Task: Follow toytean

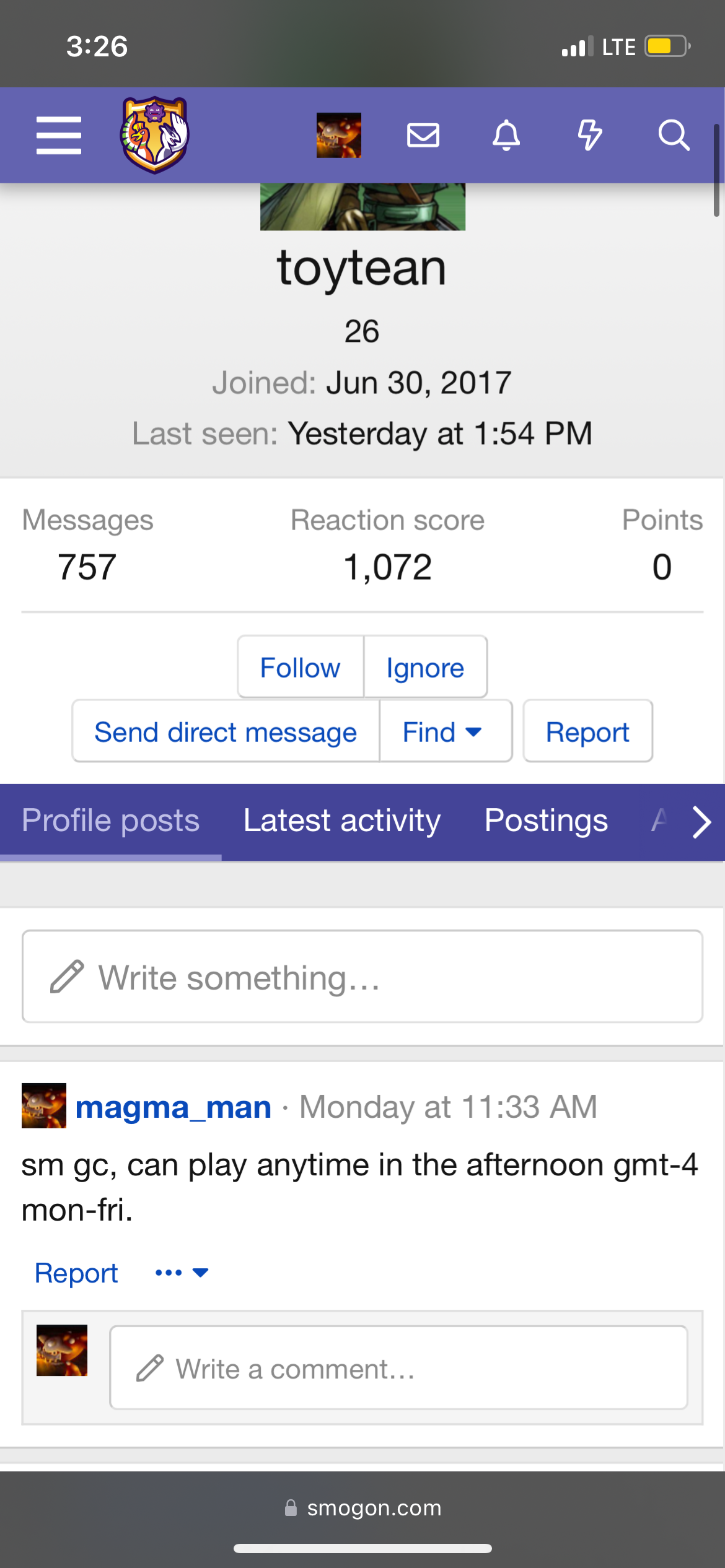Action: click(301, 667)
